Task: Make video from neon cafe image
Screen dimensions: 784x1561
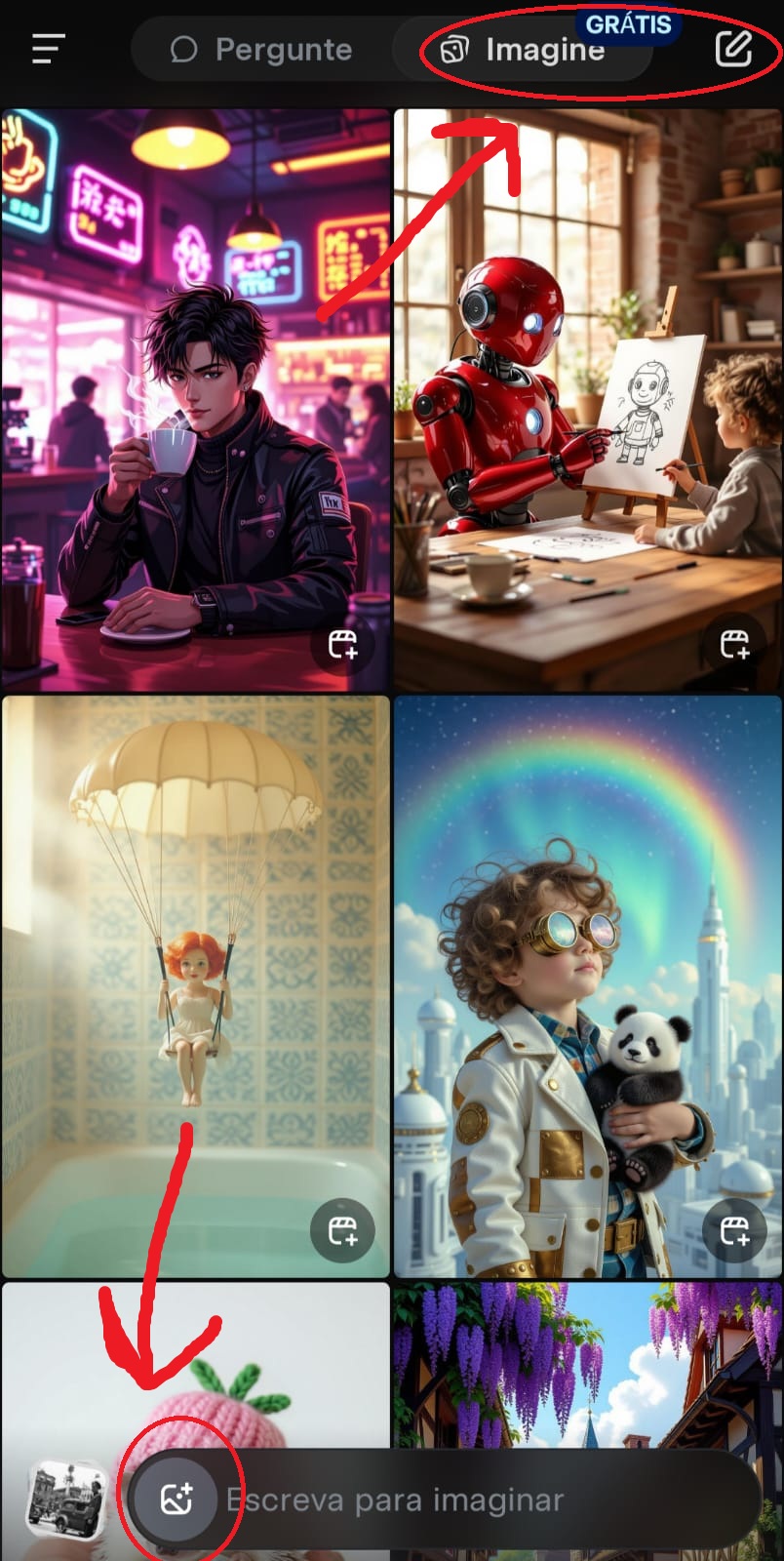Action: click(x=342, y=645)
